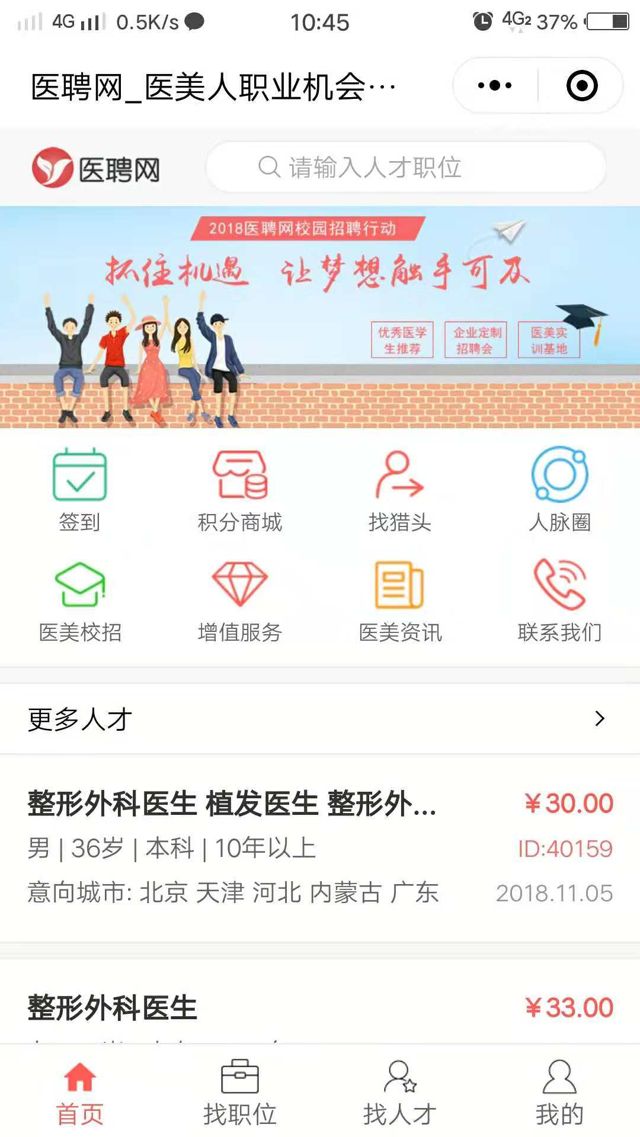
Task: Open 联系我们 contact us
Action: 559,601
